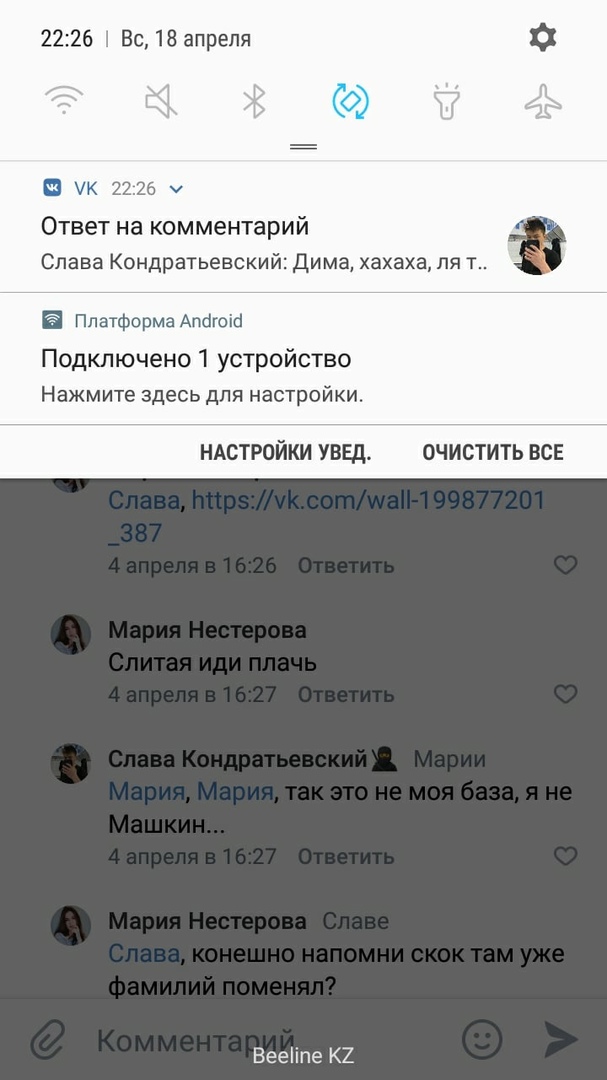607x1080 pixels.
Task: Toggle sound mute quick setting
Action: click(x=160, y=101)
